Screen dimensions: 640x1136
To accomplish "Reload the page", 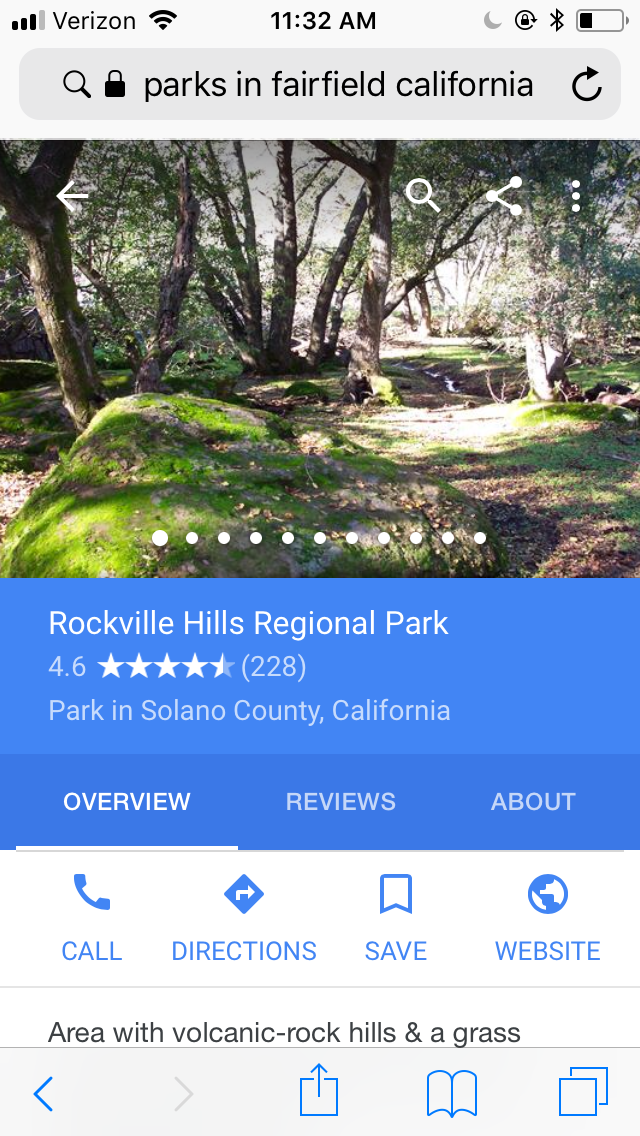I will pyautogui.click(x=587, y=85).
